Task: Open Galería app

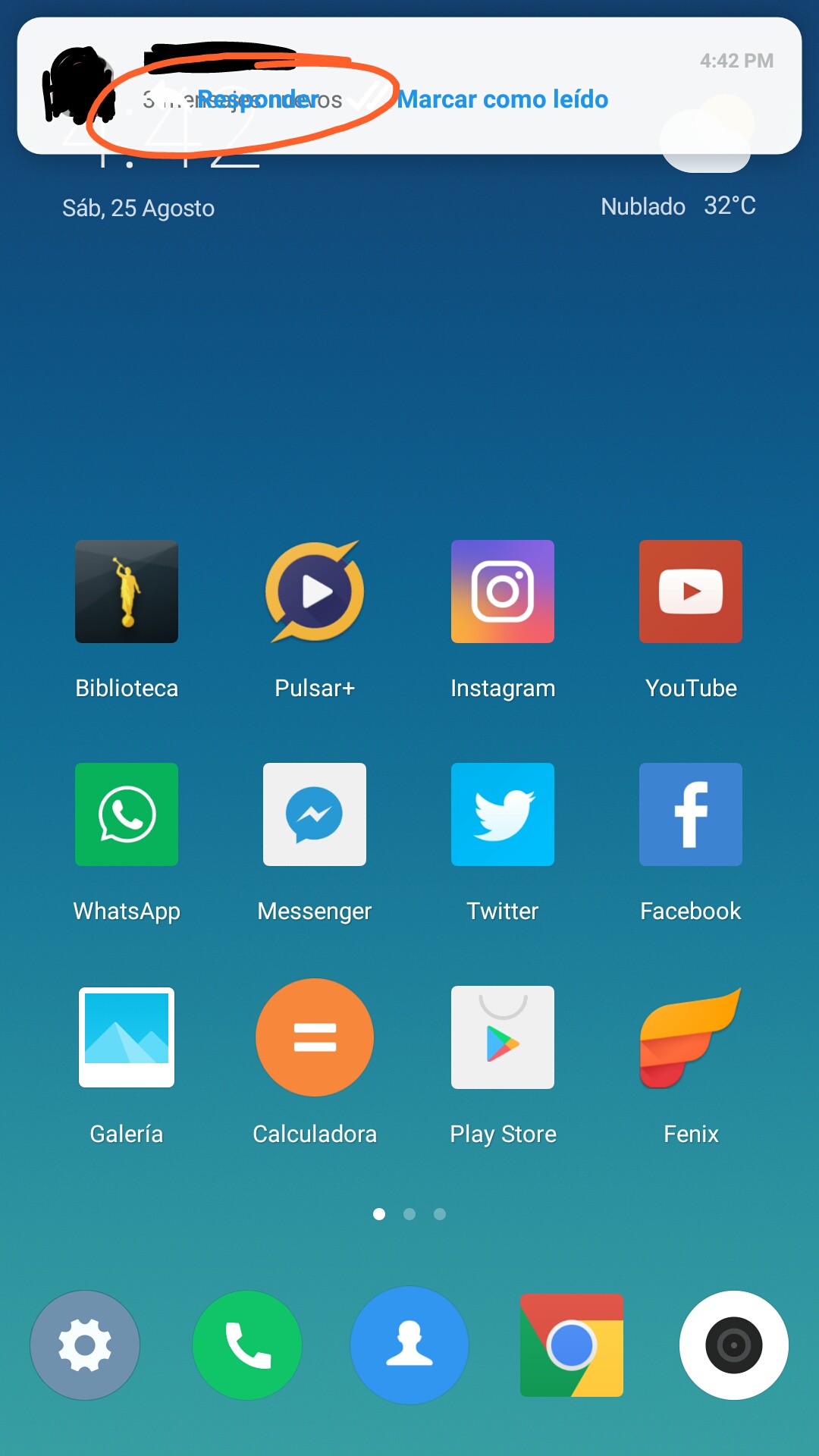Action: tap(127, 1037)
